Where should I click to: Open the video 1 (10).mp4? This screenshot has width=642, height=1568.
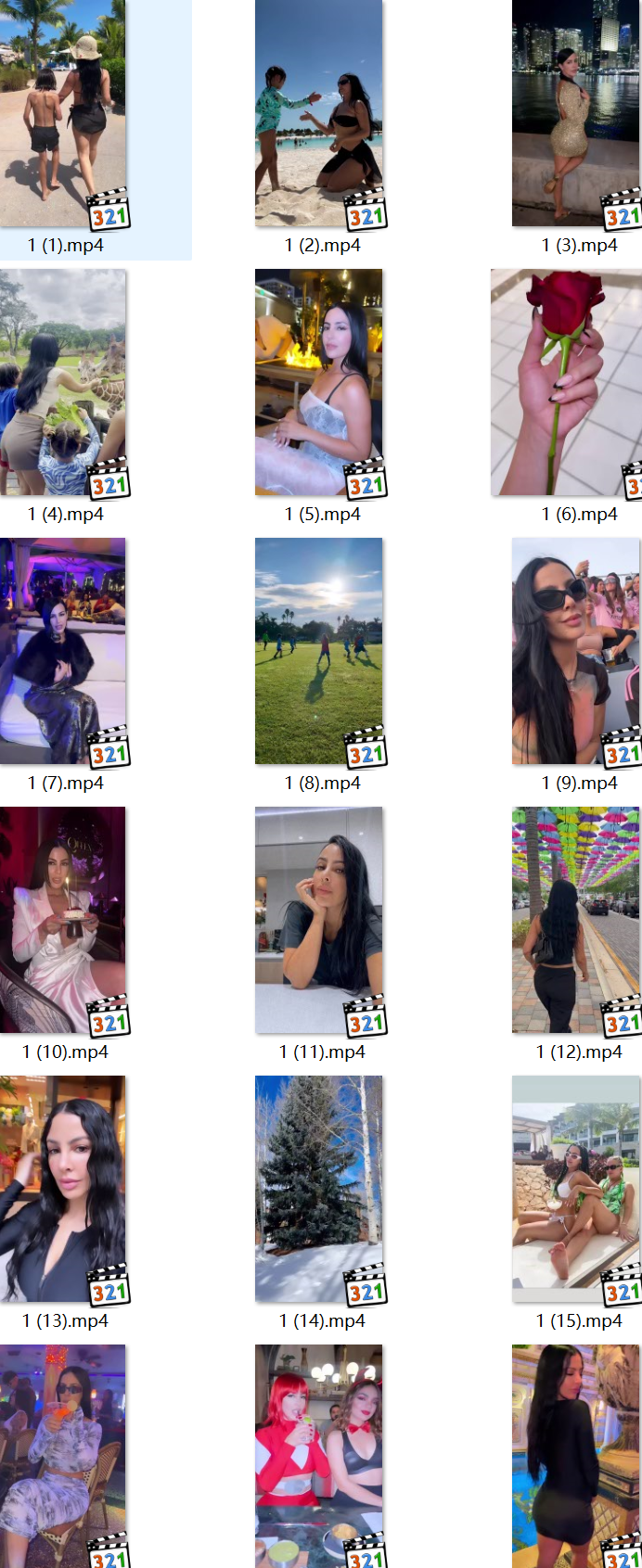(63, 920)
